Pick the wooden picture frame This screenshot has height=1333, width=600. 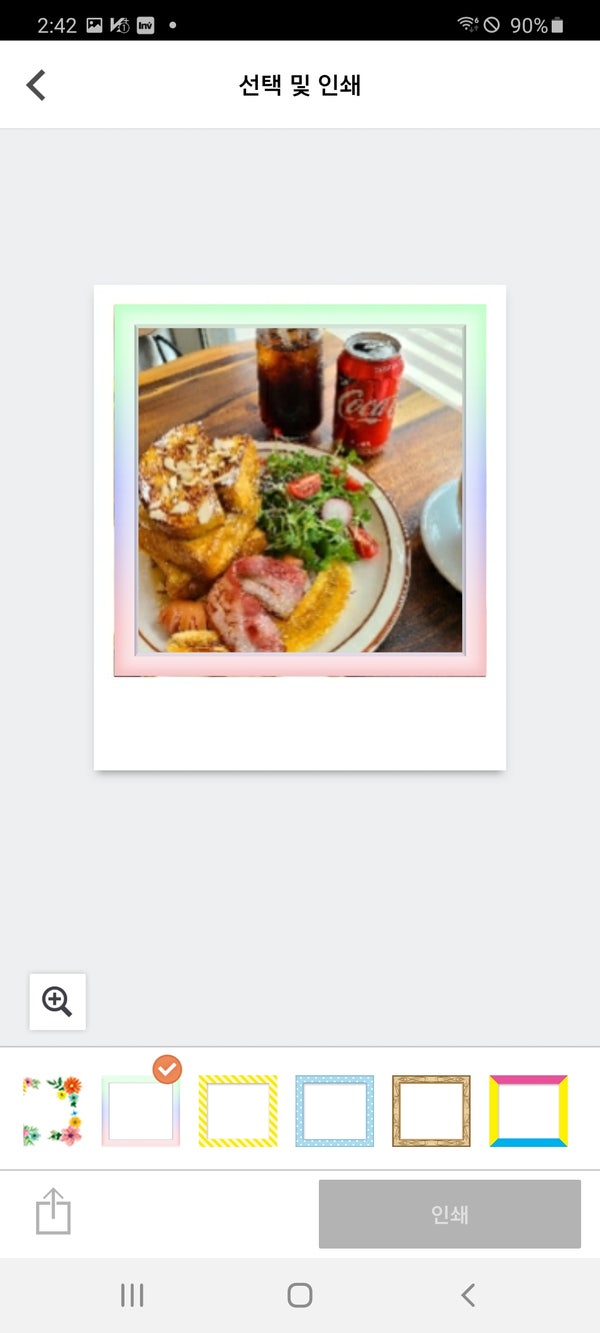[431, 1111]
